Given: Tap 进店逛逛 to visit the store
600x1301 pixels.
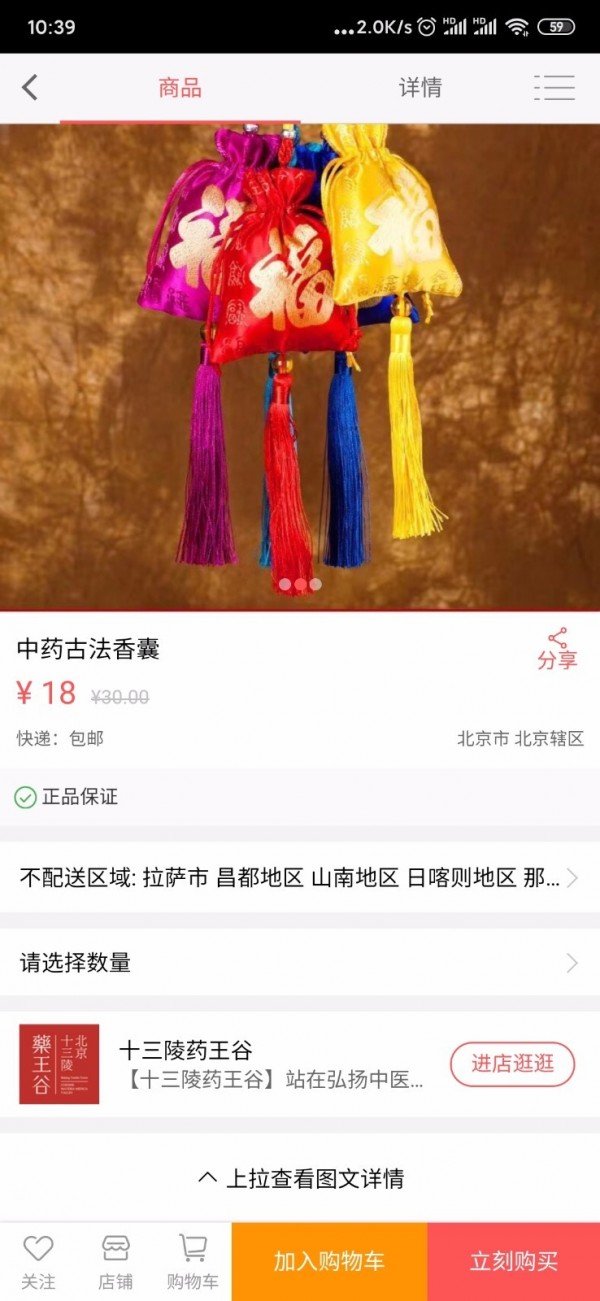Looking at the screenshot, I should click(512, 1064).
